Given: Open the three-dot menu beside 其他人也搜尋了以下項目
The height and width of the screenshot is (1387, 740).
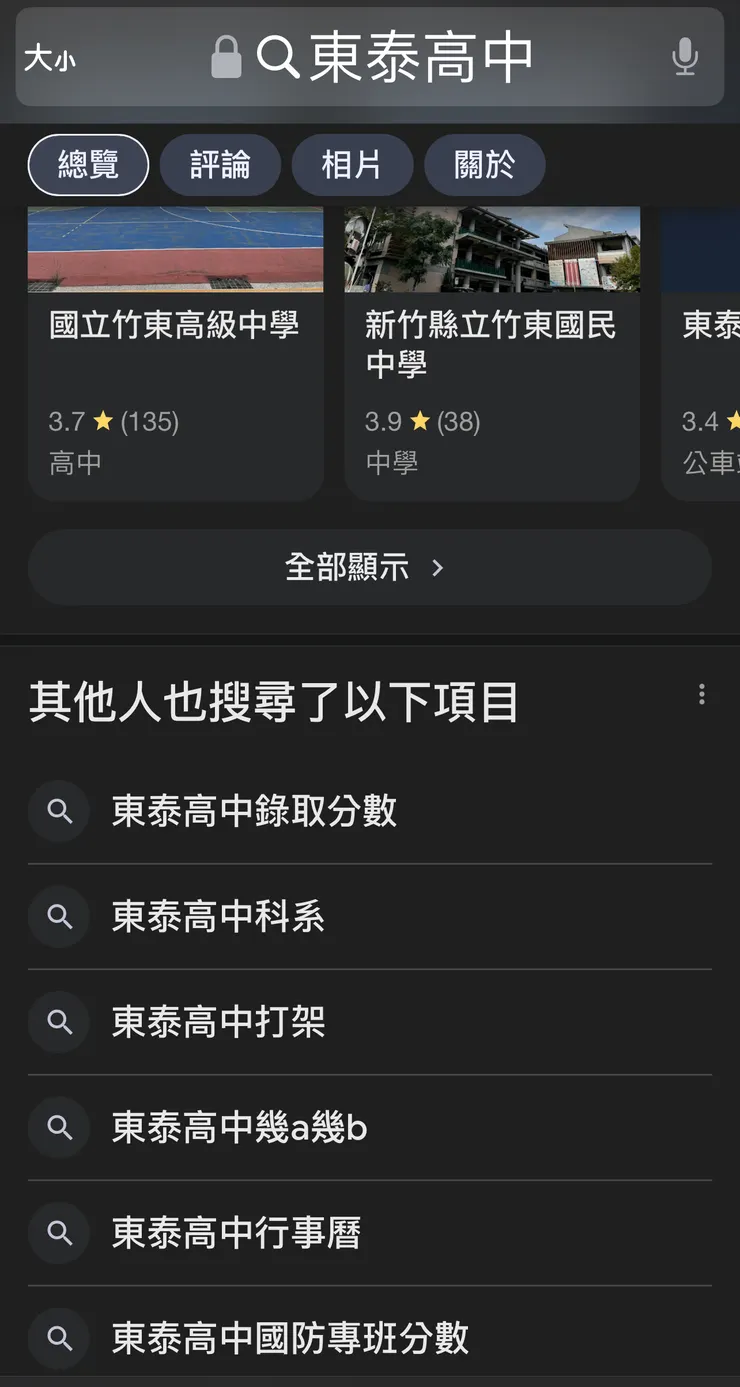Looking at the screenshot, I should tap(701, 695).
